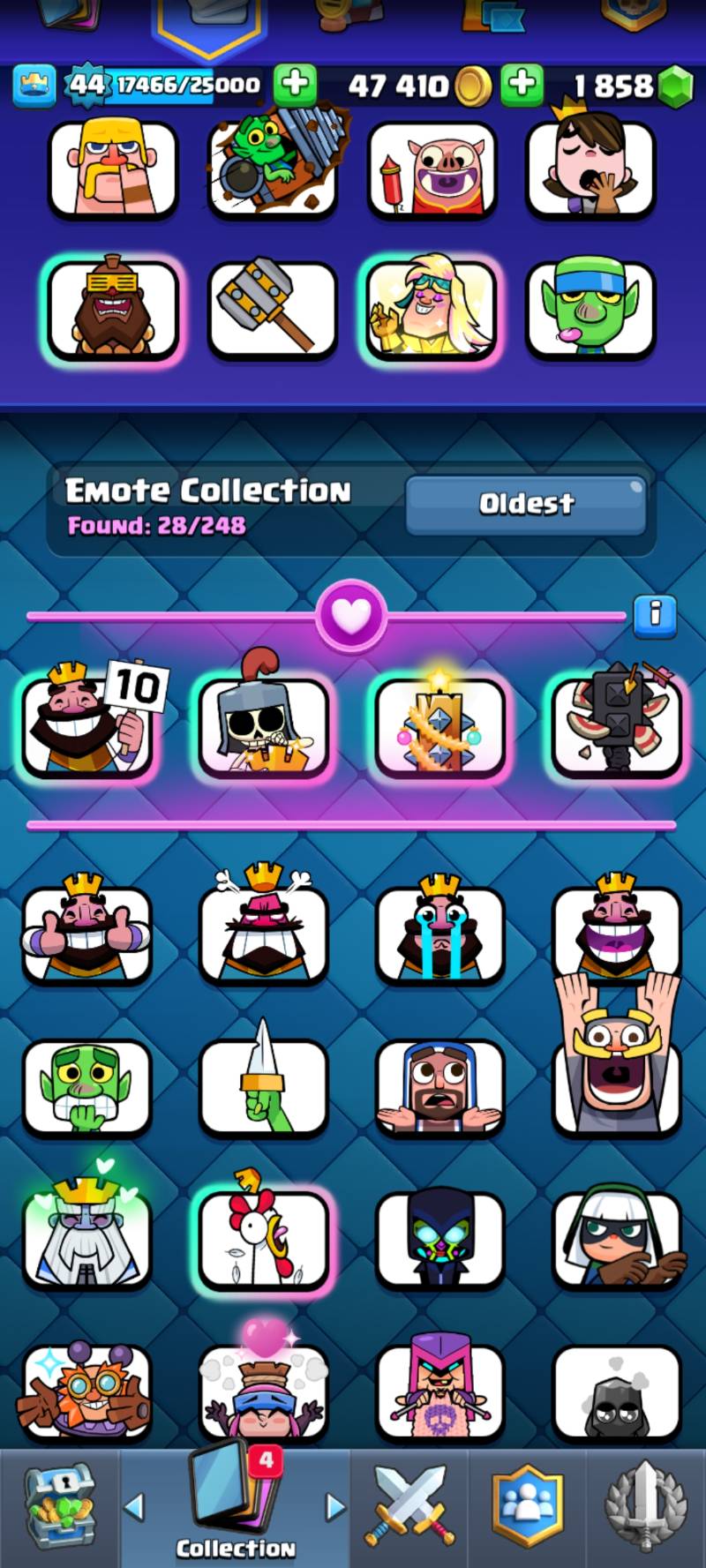Tap the green plus to buy gold
This screenshot has width=706, height=1568.
click(522, 85)
